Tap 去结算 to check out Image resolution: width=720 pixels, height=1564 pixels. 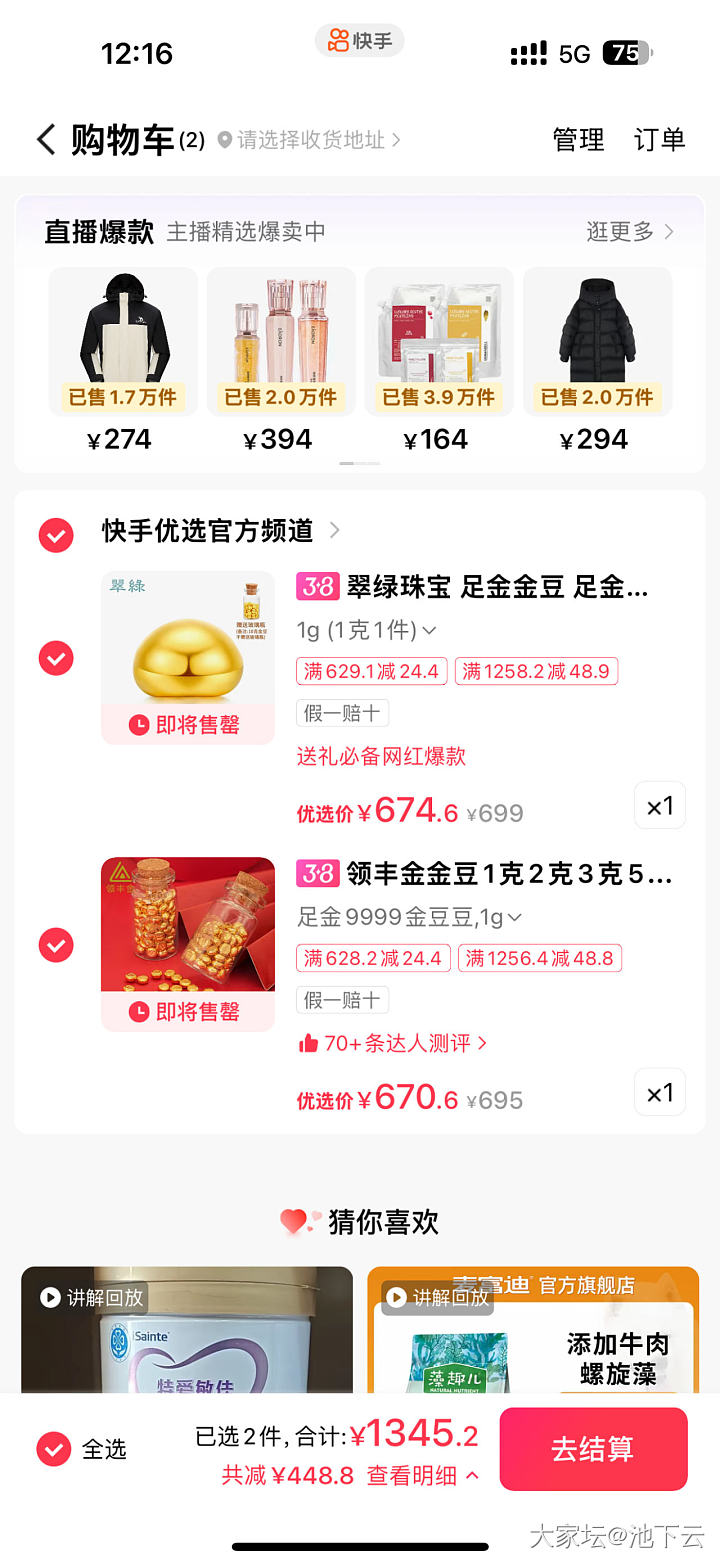pyautogui.click(x=593, y=1449)
